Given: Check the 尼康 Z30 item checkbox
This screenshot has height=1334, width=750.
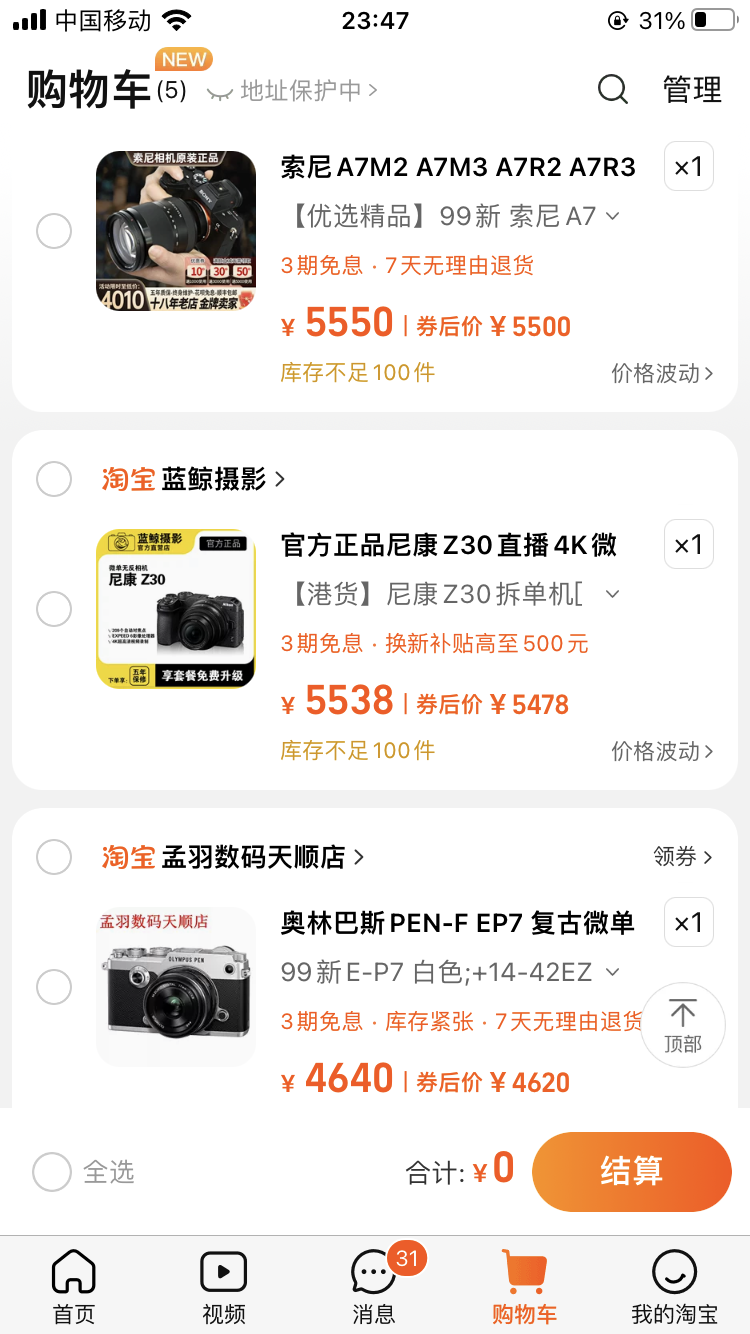Looking at the screenshot, I should tap(54, 609).
